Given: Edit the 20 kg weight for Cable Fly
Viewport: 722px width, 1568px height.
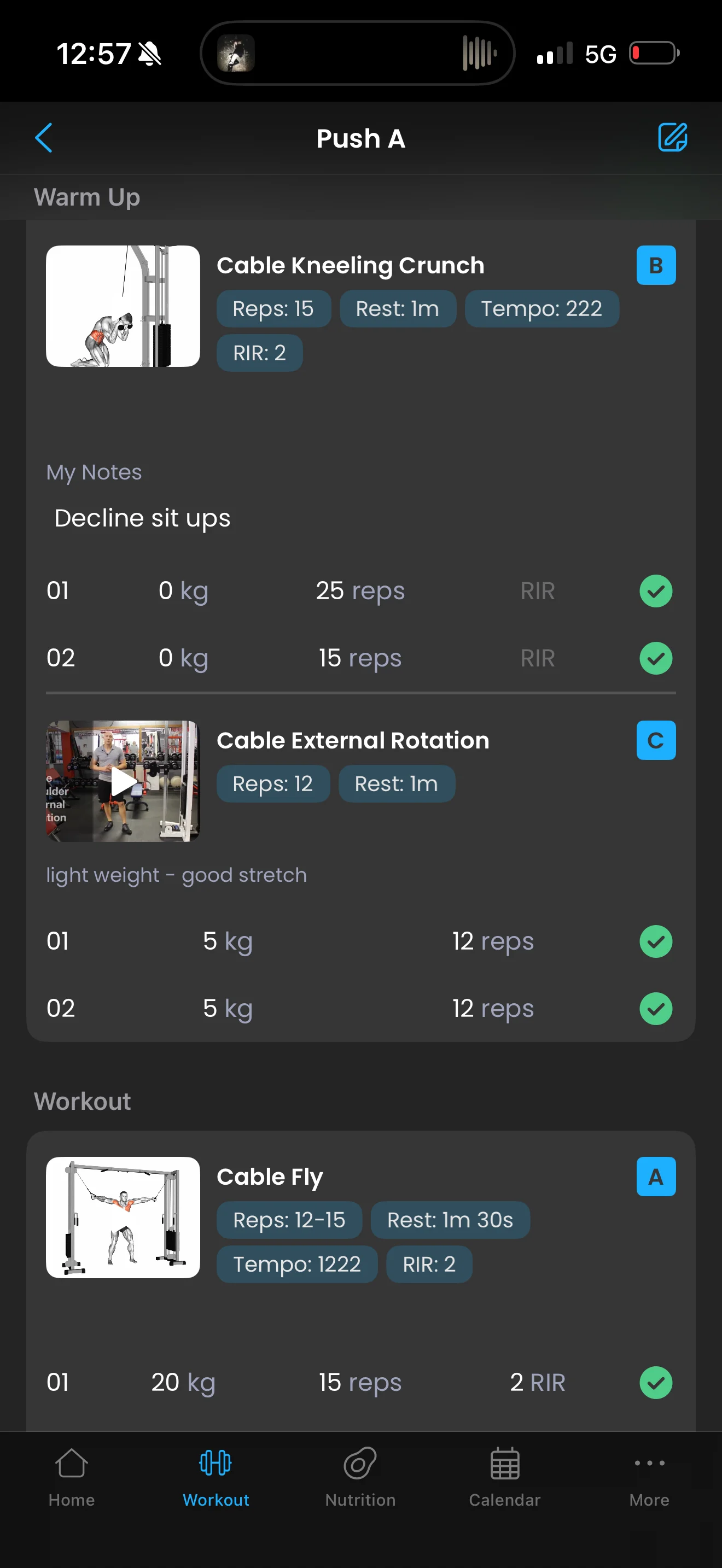Looking at the screenshot, I should coord(183,1383).
